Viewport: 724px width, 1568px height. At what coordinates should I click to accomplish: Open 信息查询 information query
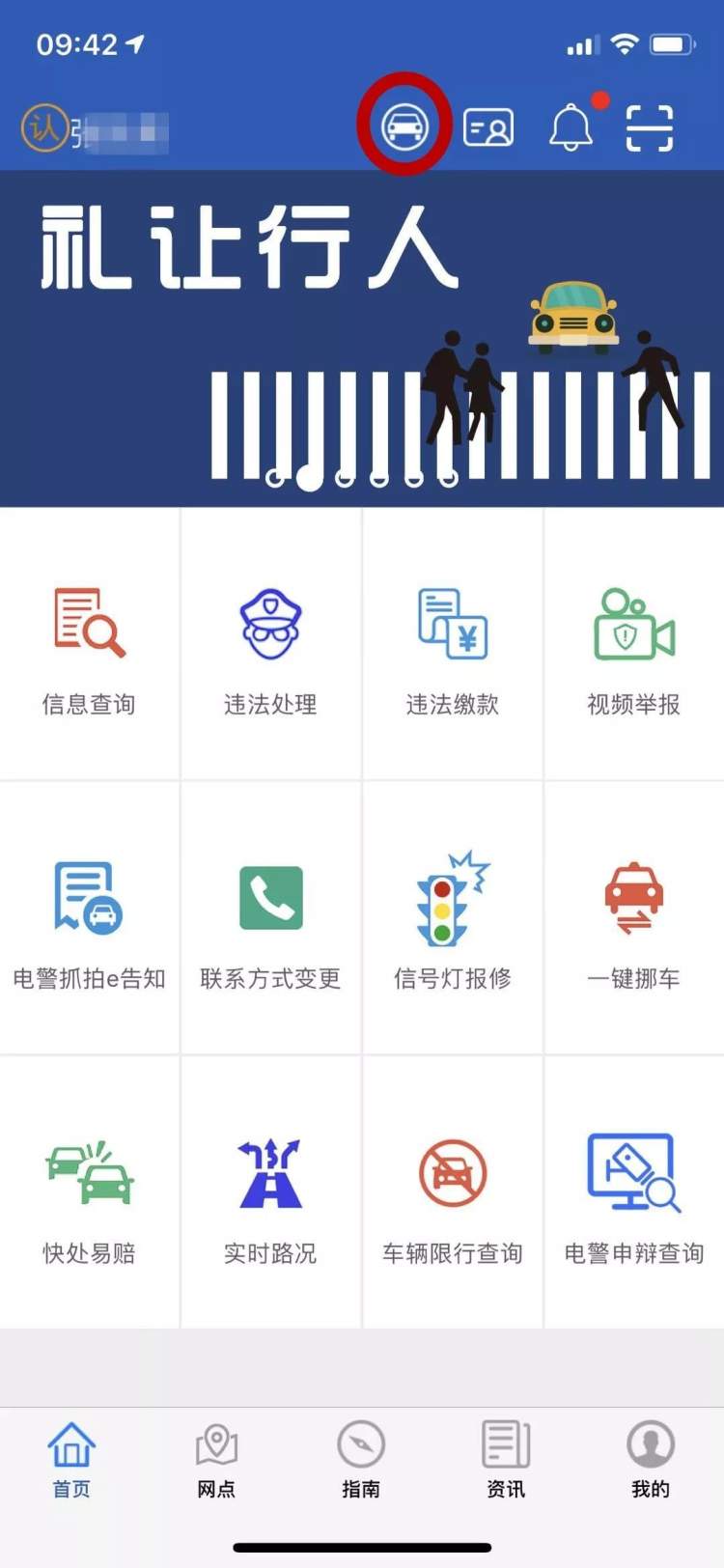click(x=89, y=645)
